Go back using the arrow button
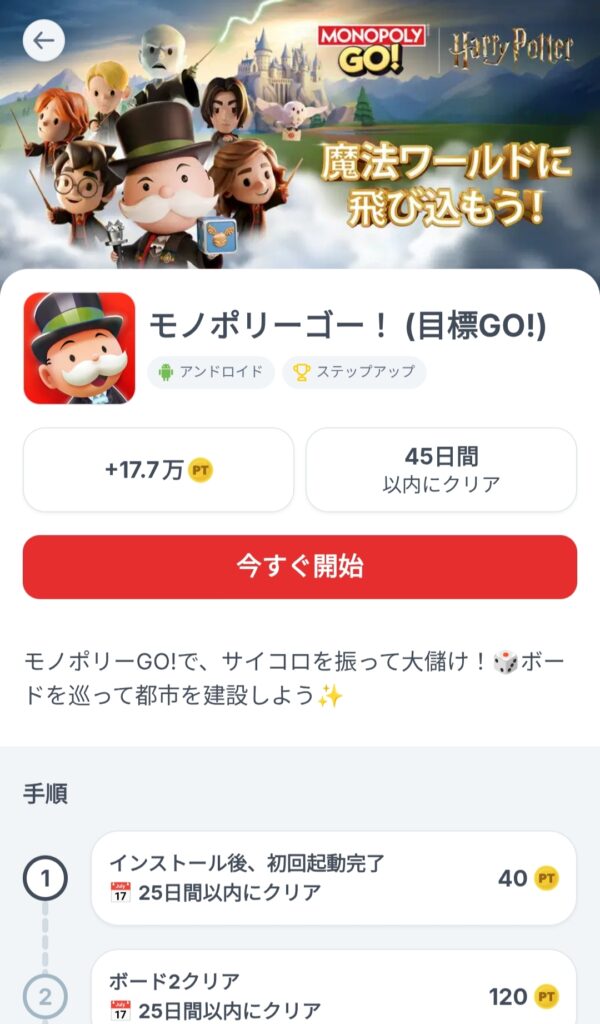Viewport: 600px width, 1024px height. (x=43, y=41)
